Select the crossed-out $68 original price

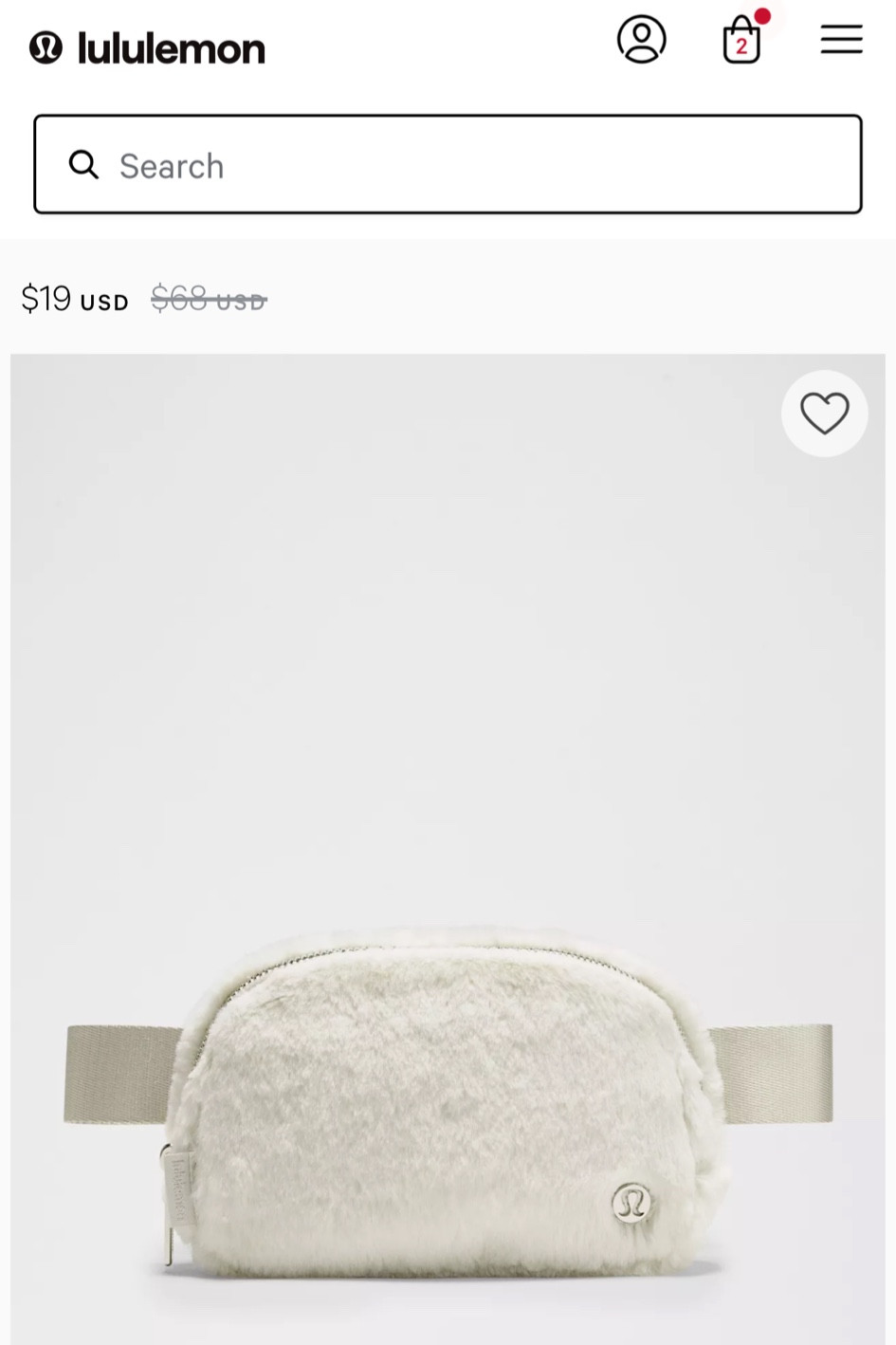point(208,299)
